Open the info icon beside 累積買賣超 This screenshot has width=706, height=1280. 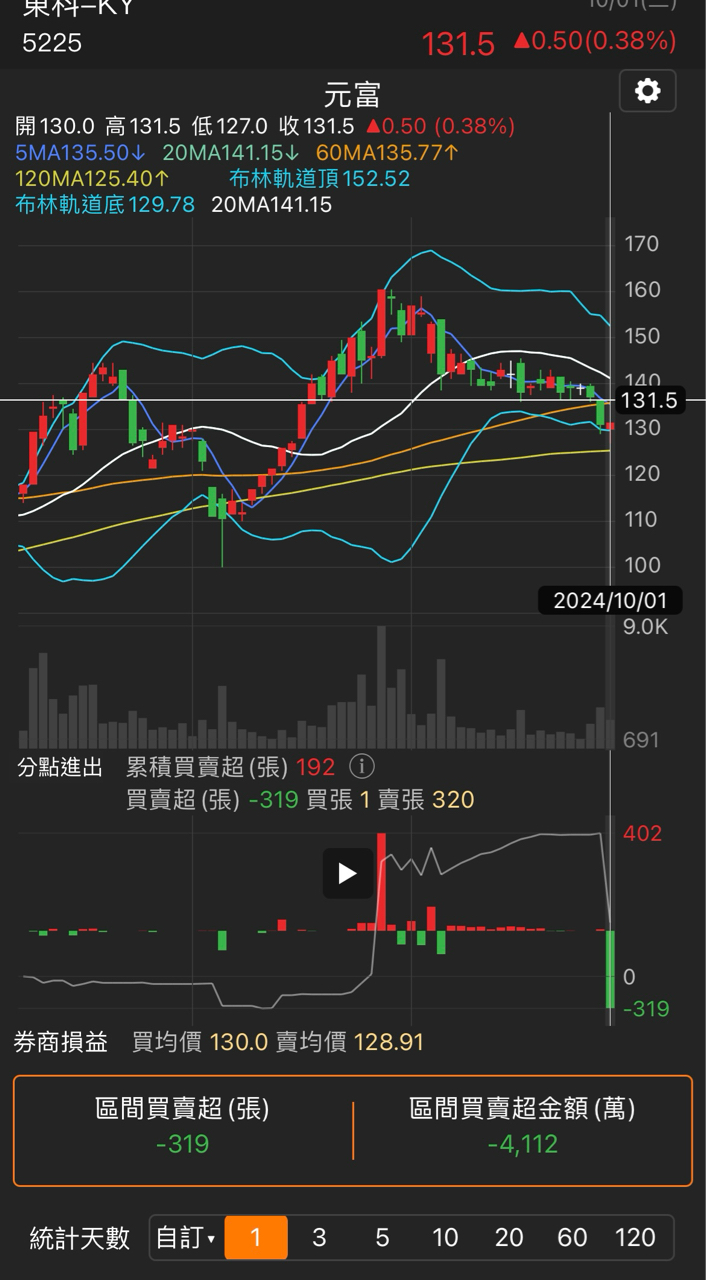pos(362,767)
